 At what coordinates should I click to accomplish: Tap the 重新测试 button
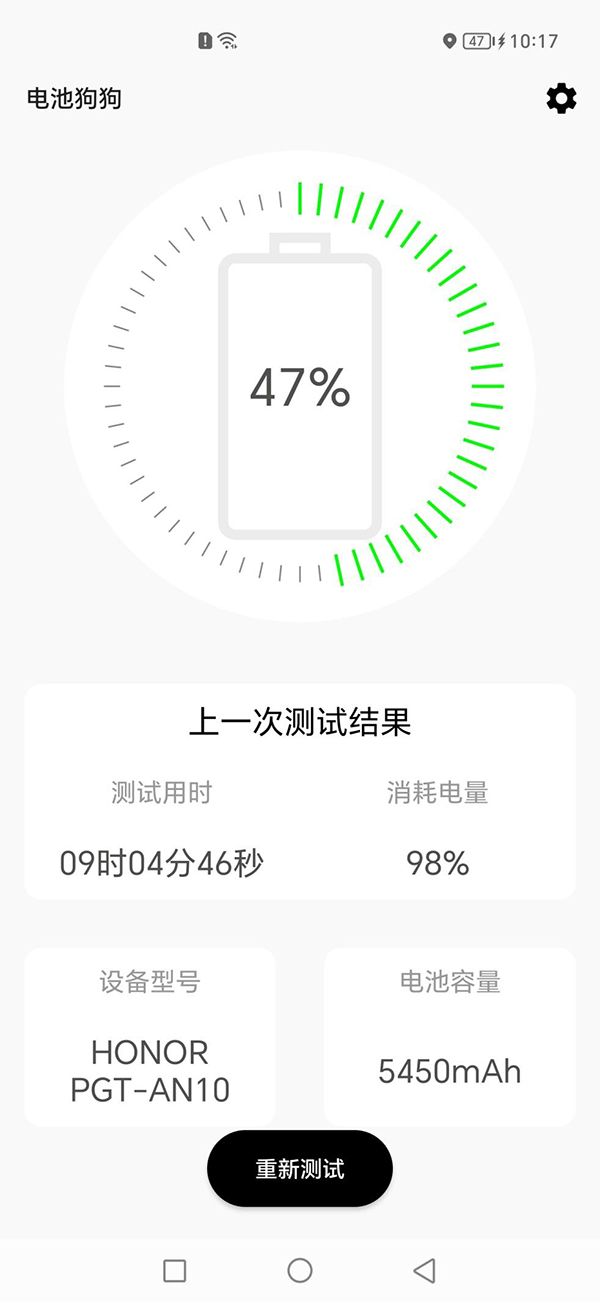[300, 1168]
